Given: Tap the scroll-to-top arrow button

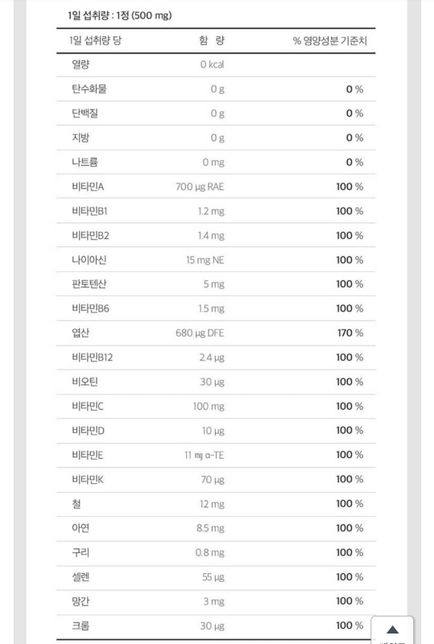Looking at the screenshot, I should point(392,630).
